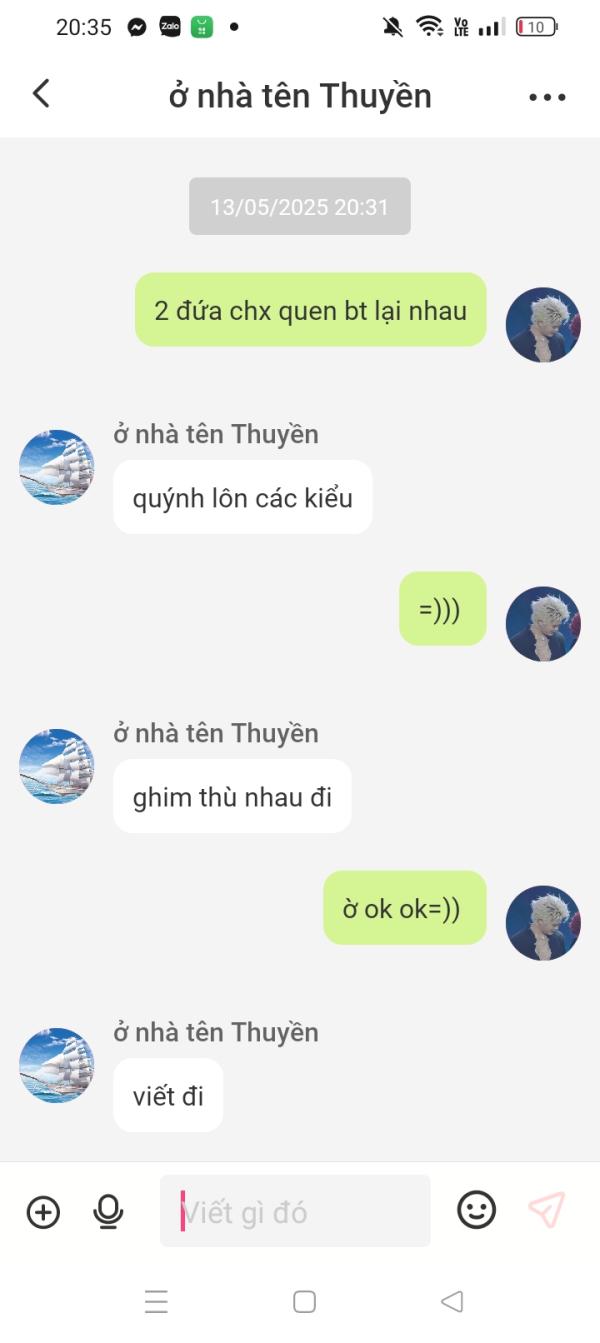Open the three-dot overflow menu

click(x=547, y=97)
